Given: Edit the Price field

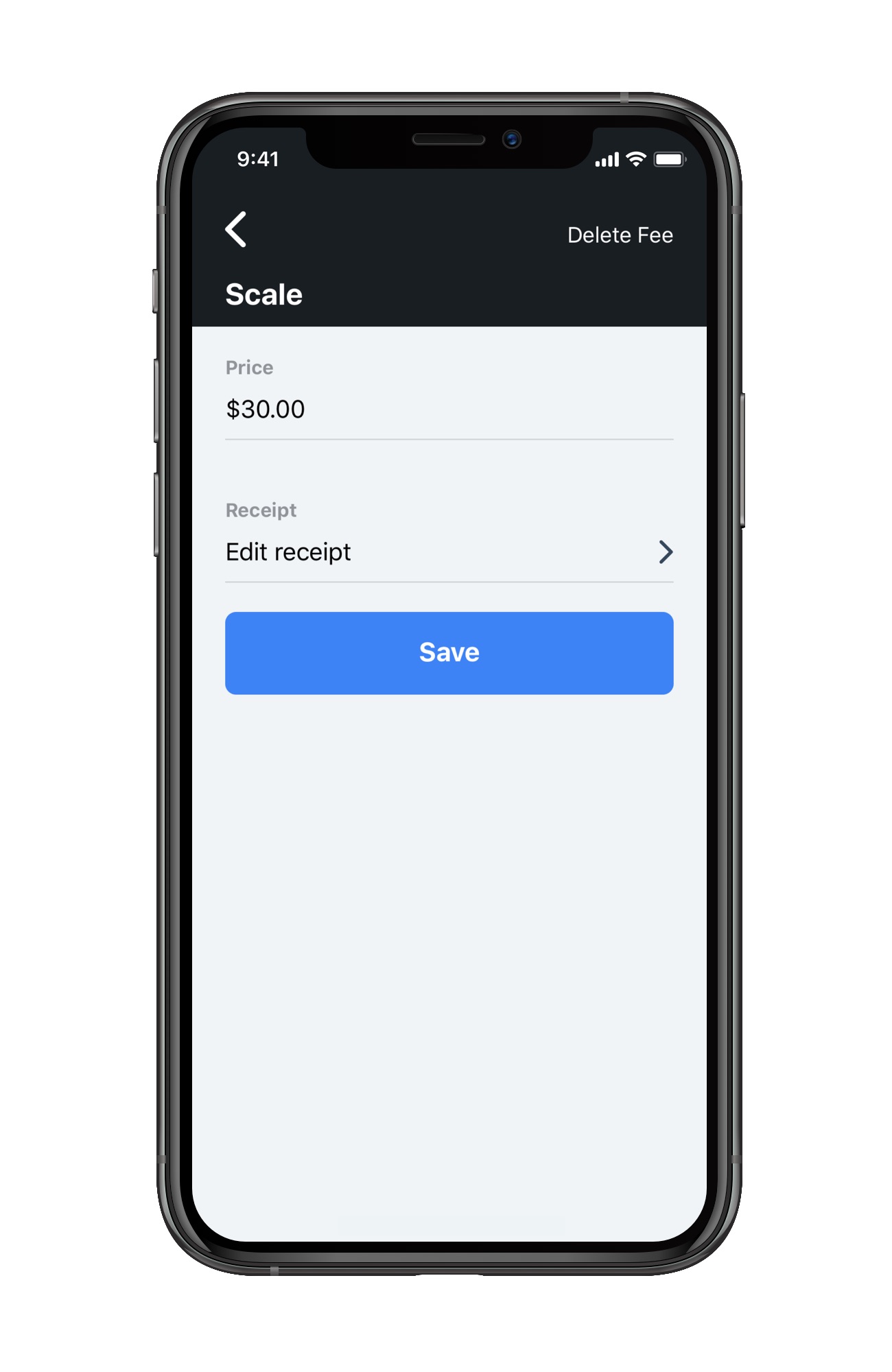Looking at the screenshot, I should pyautogui.click(x=449, y=410).
